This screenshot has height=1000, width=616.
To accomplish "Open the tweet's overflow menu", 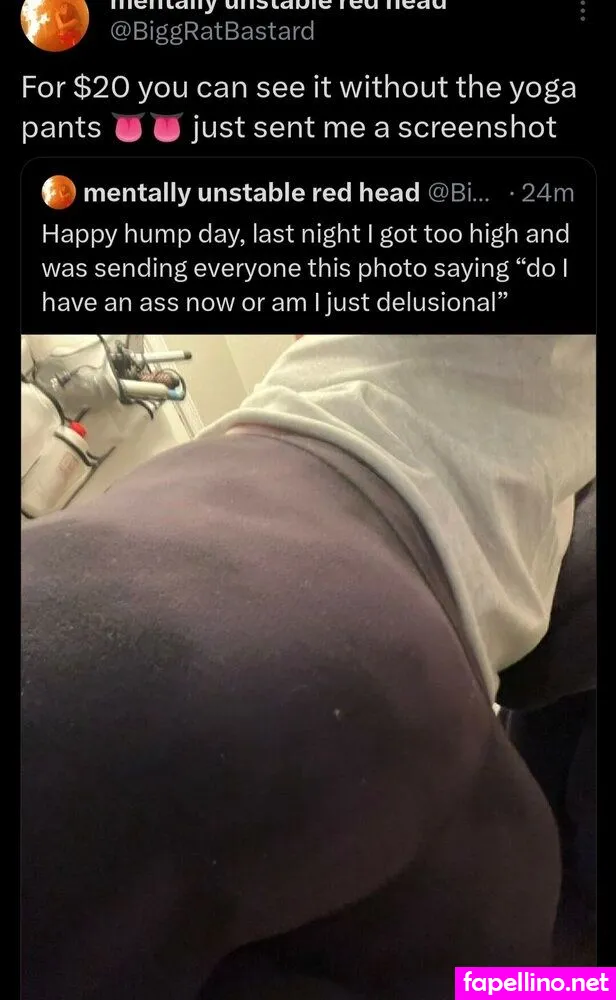I will tap(584, 10).
